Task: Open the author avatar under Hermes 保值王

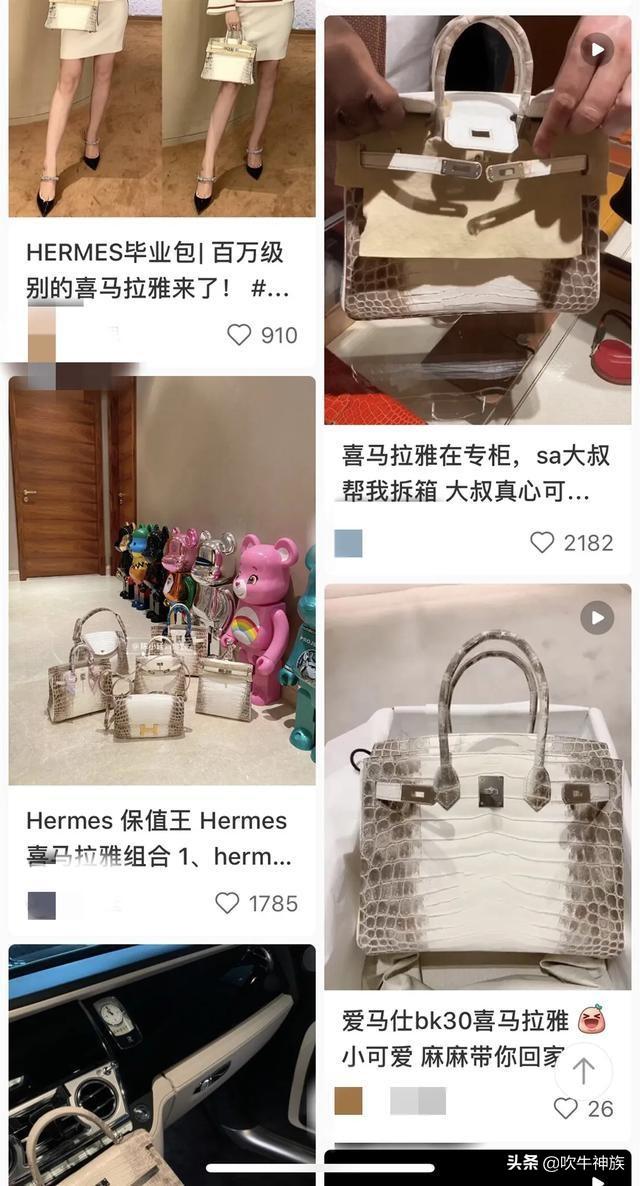Action: point(42,905)
